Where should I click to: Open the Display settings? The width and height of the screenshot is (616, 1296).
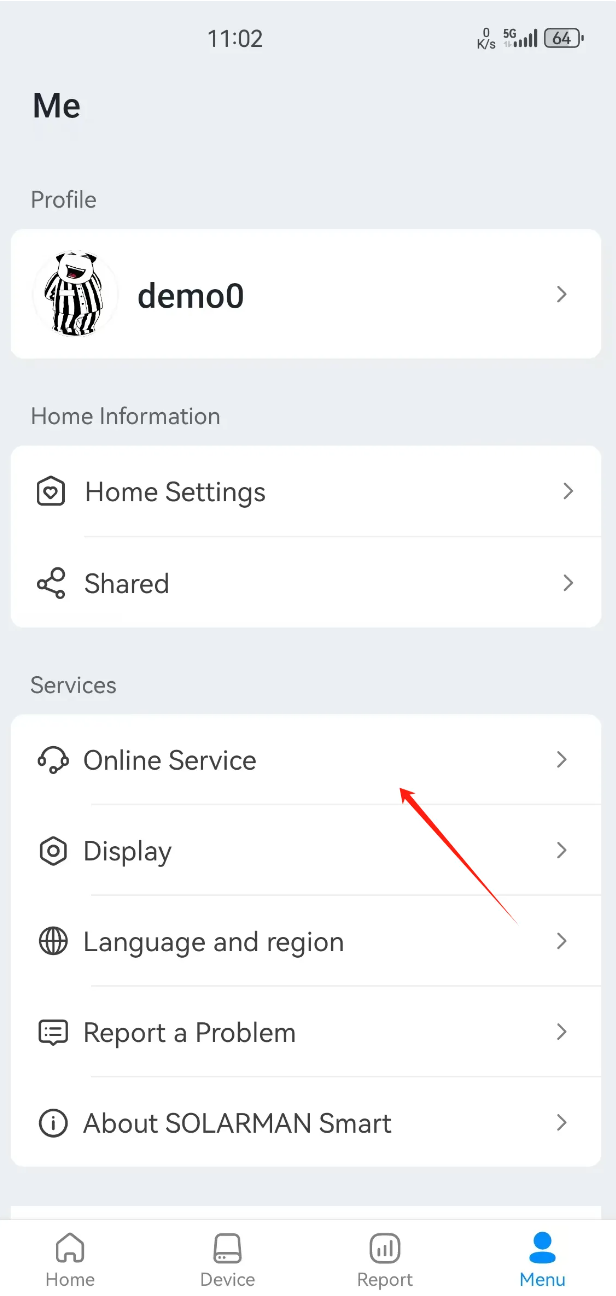(305, 851)
